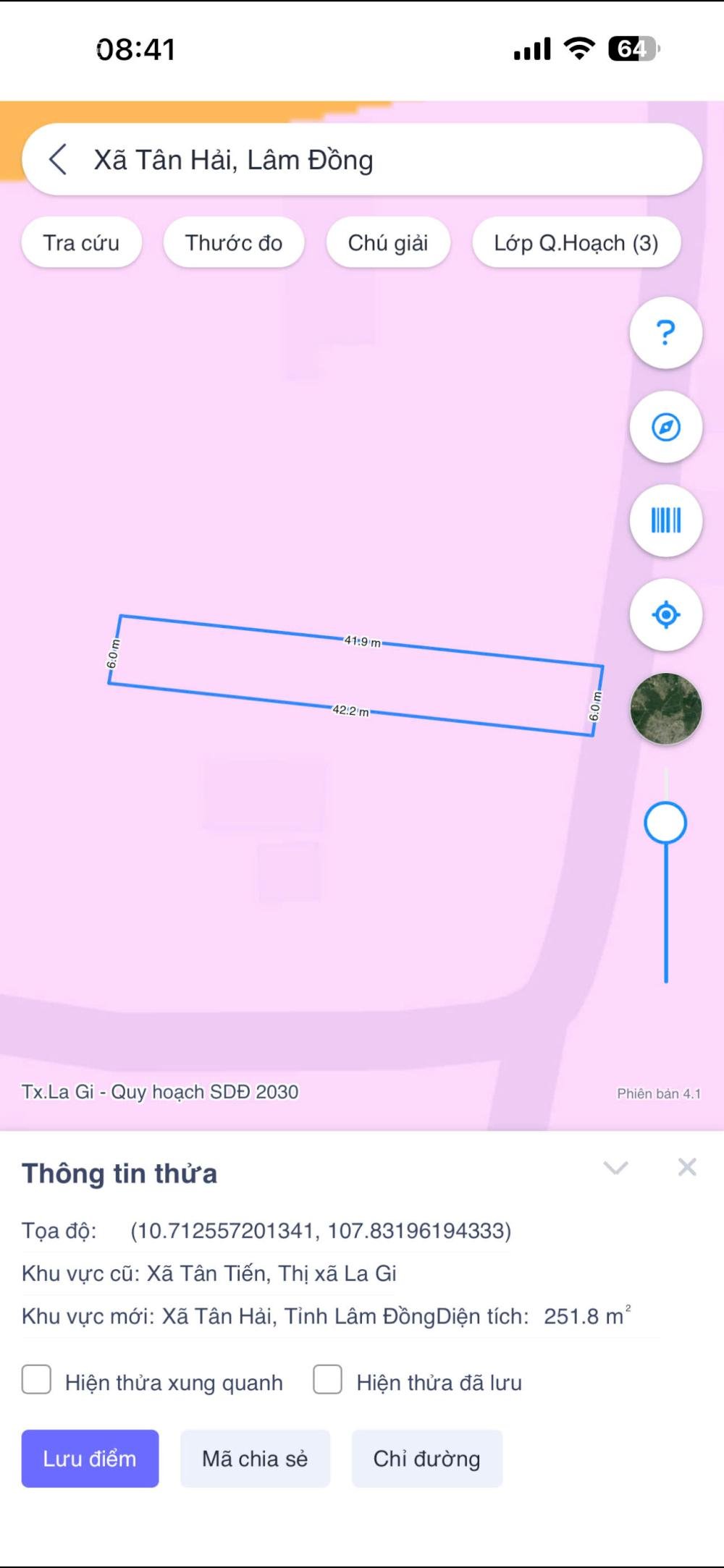Save location with Lưu điểm button

[x=90, y=1459]
